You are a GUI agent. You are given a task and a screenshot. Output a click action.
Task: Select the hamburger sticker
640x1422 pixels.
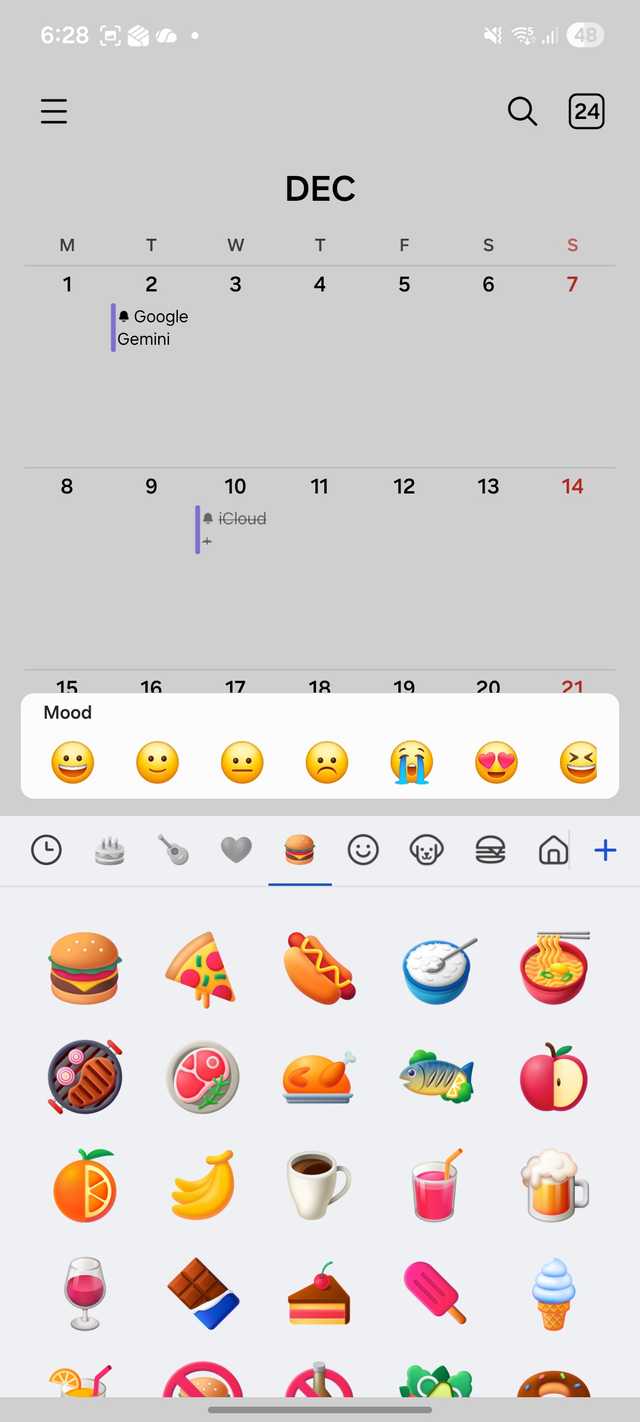coord(85,967)
